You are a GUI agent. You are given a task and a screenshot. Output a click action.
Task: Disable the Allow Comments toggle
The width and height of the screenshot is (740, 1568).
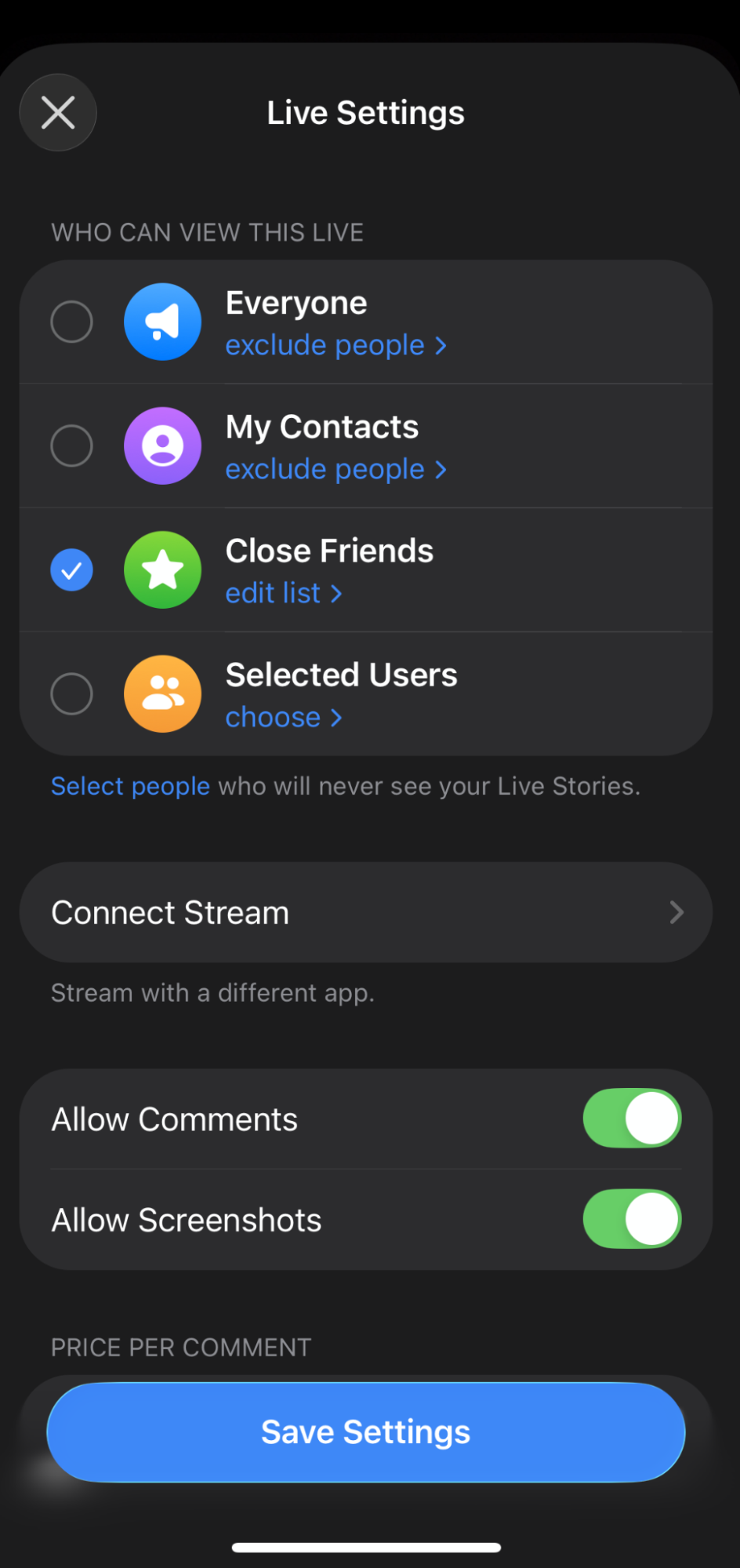(x=632, y=1119)
